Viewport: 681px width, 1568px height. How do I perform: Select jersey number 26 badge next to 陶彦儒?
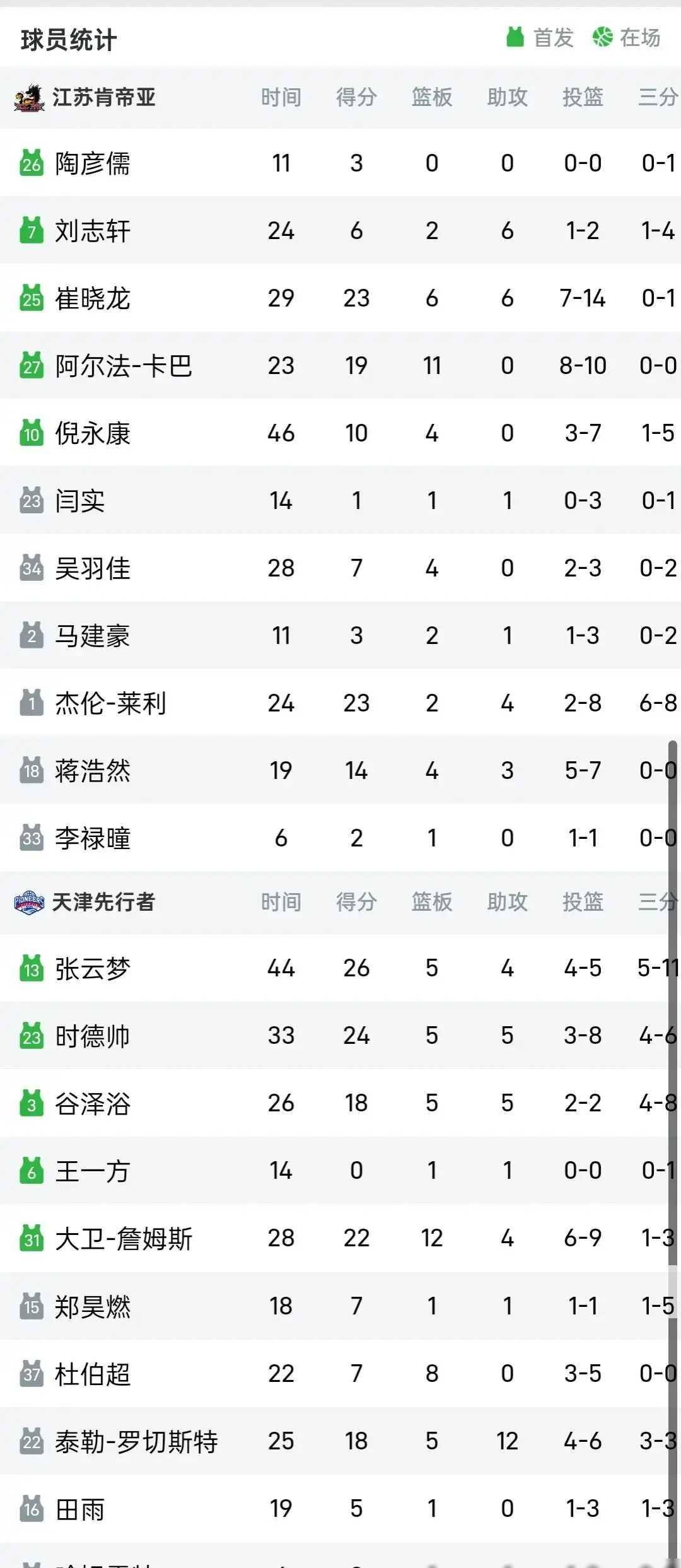point(32,164)
